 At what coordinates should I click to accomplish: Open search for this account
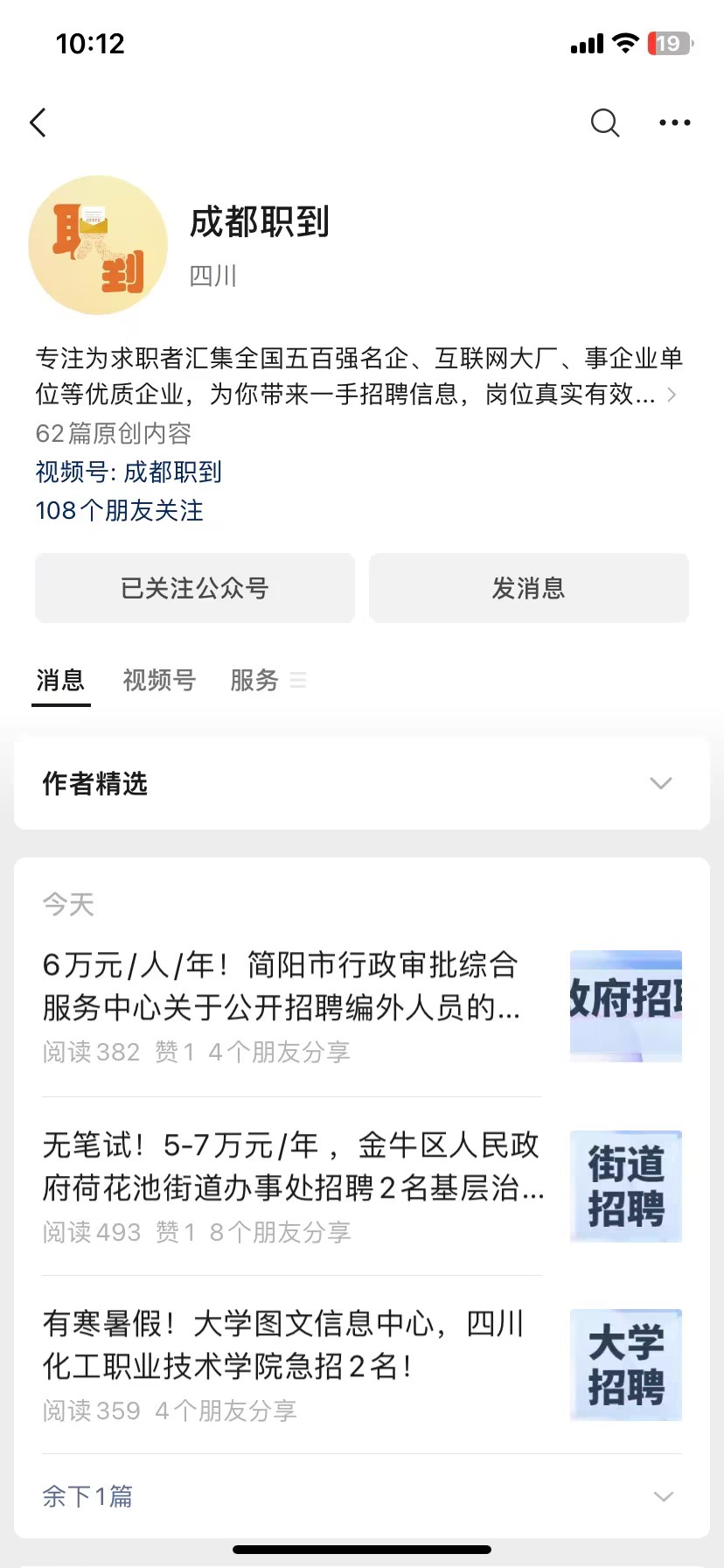(605, 122)
